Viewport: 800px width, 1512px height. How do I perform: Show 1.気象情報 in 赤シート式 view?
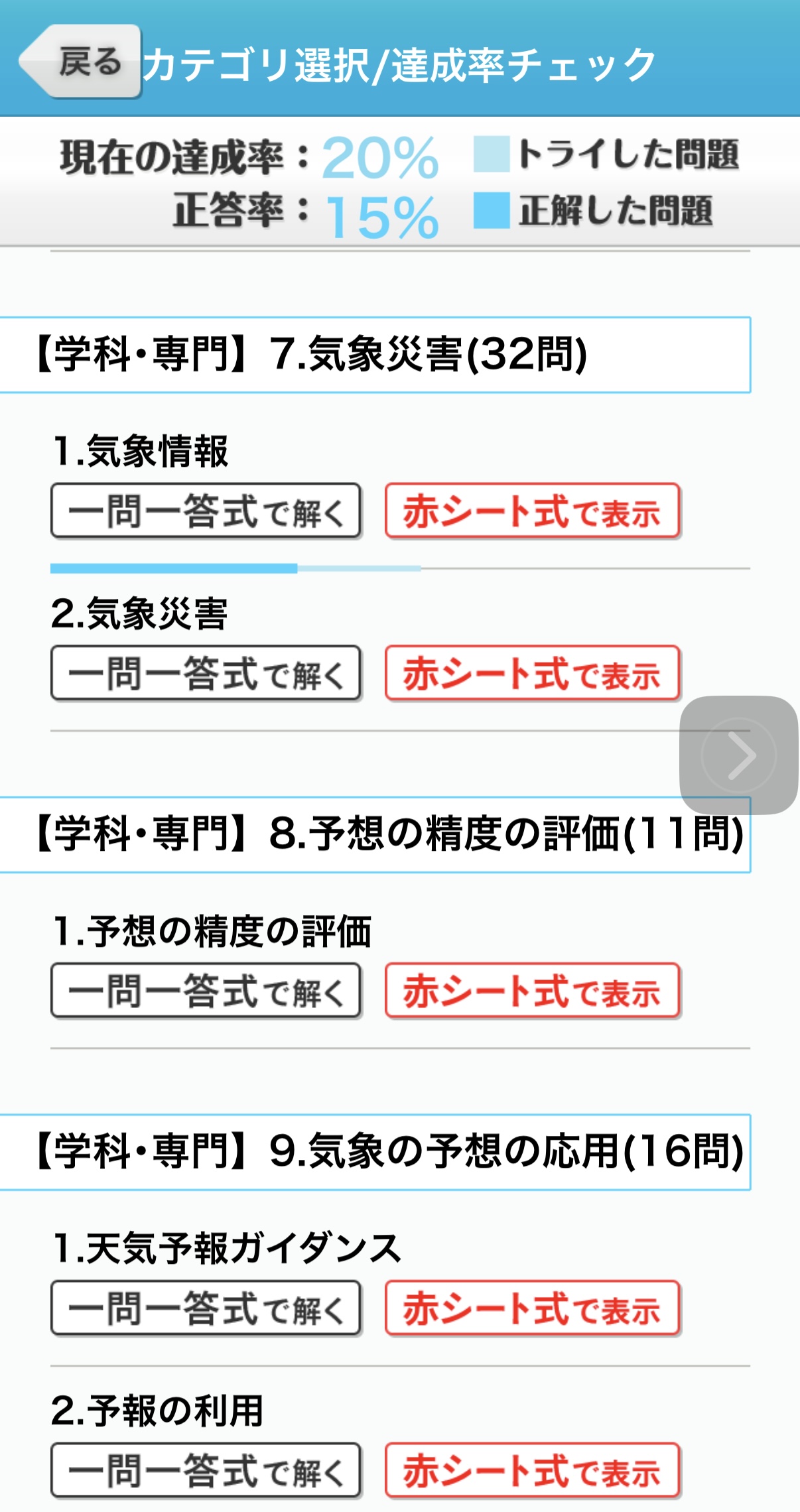click(532, 511)
